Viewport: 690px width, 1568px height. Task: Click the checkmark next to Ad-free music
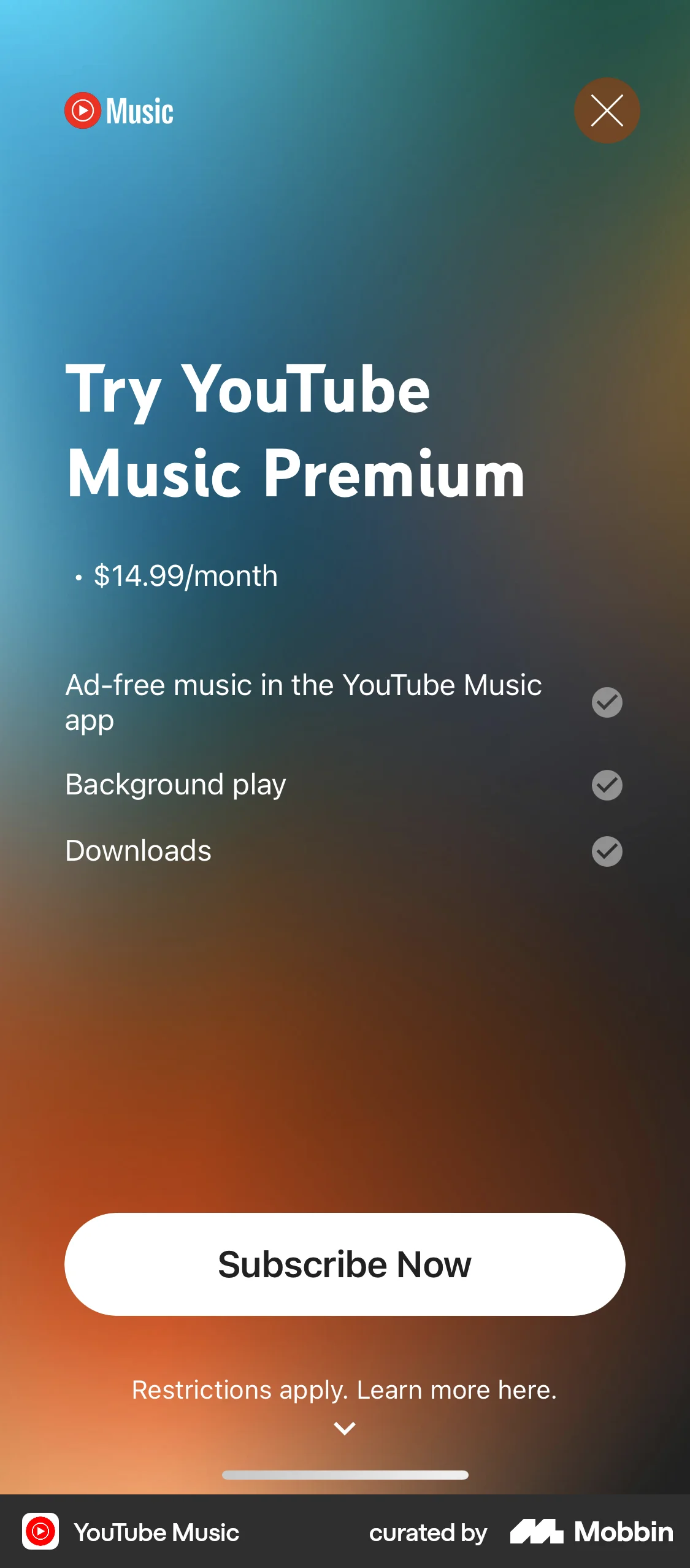[607, 702]
